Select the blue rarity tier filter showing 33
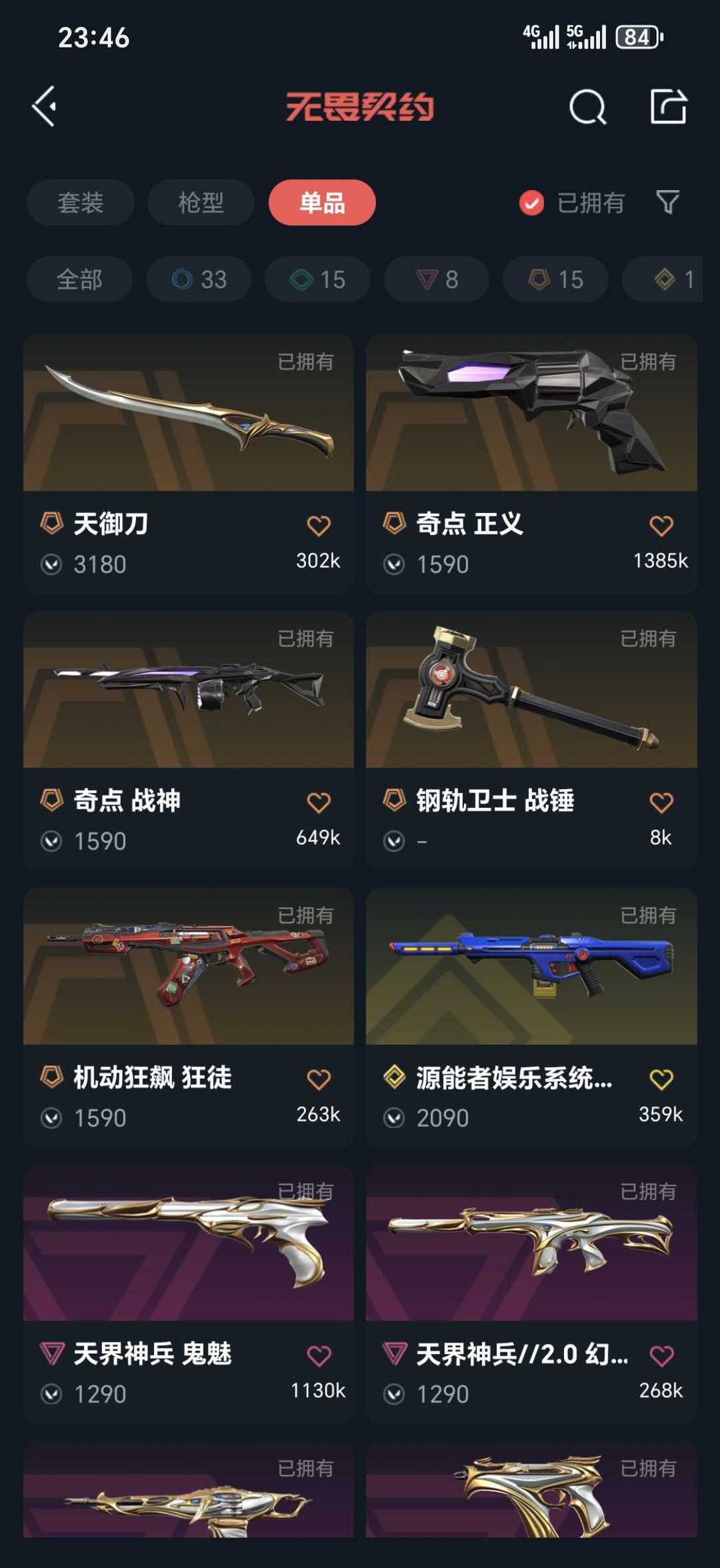 pos(198,279)
